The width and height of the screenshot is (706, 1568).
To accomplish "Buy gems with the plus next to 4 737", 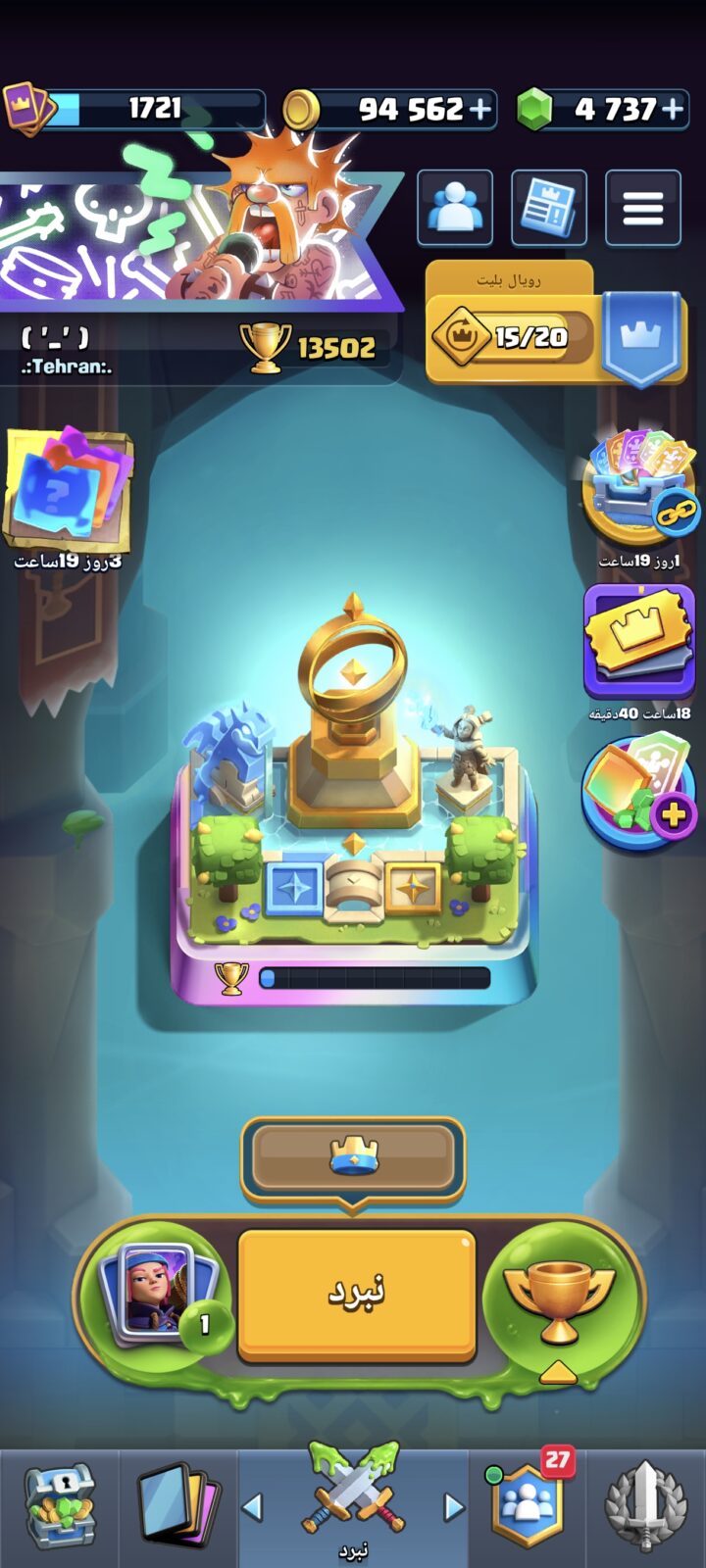I will pos(673,110).
